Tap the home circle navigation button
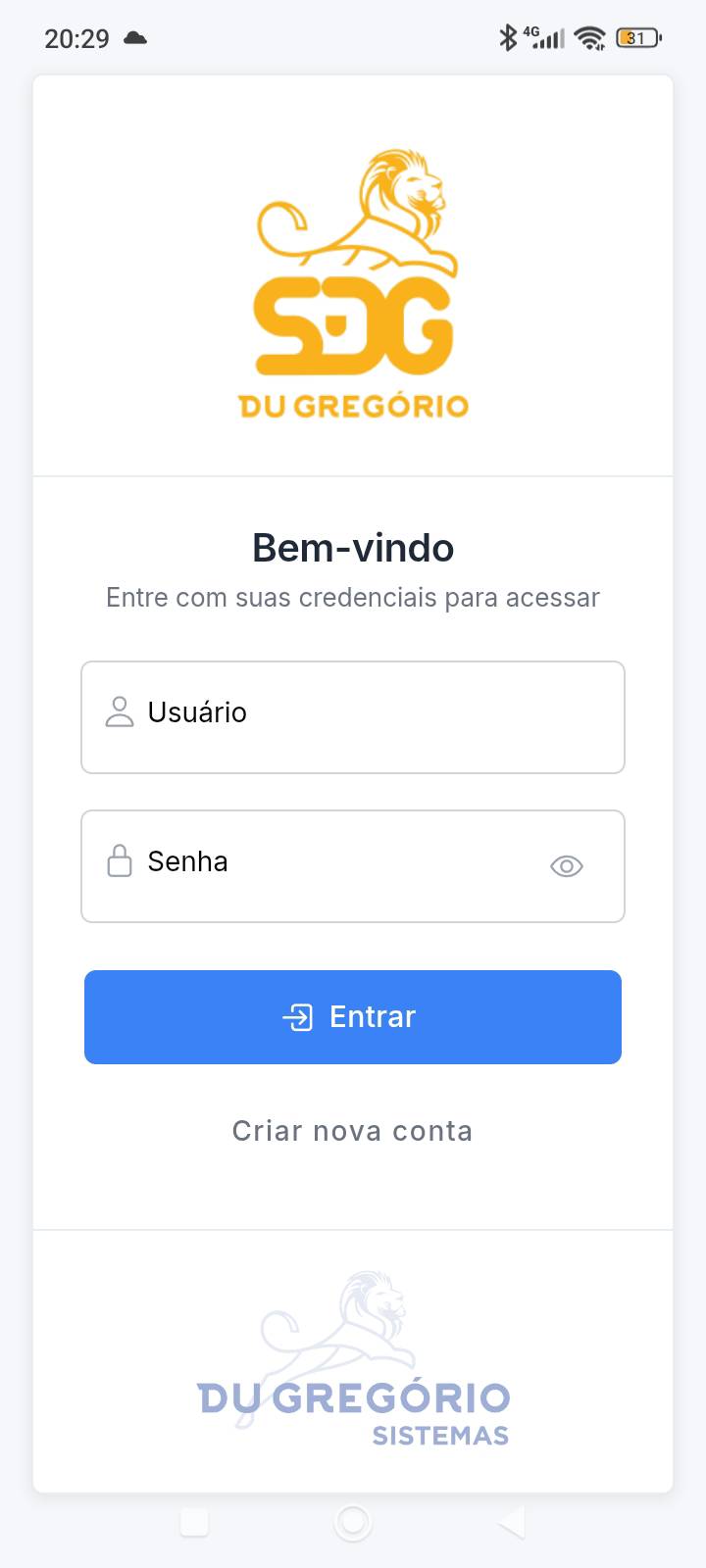This screenshot has height=1568, width=706. click(x=353, y=1522)
